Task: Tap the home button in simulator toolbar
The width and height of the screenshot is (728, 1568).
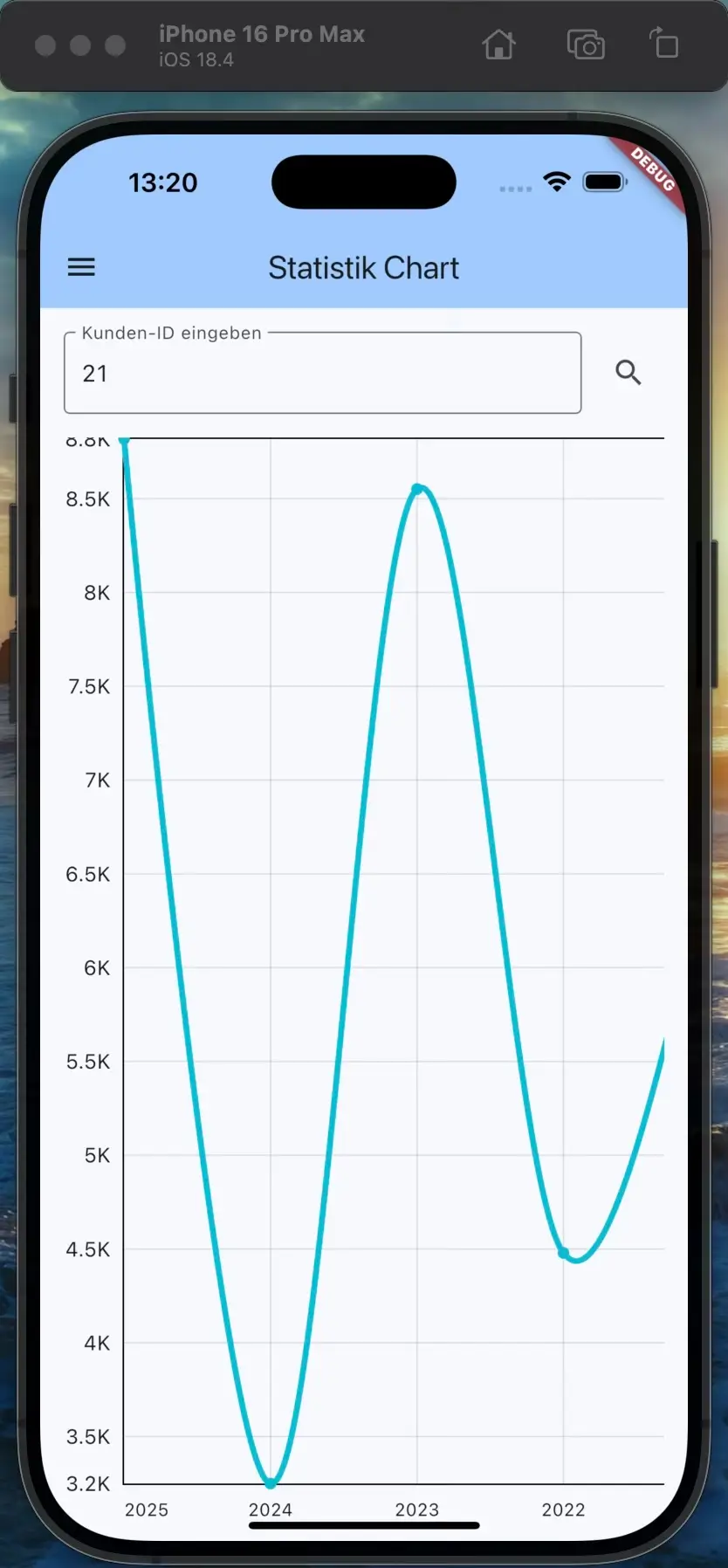Action: (498, 45)
